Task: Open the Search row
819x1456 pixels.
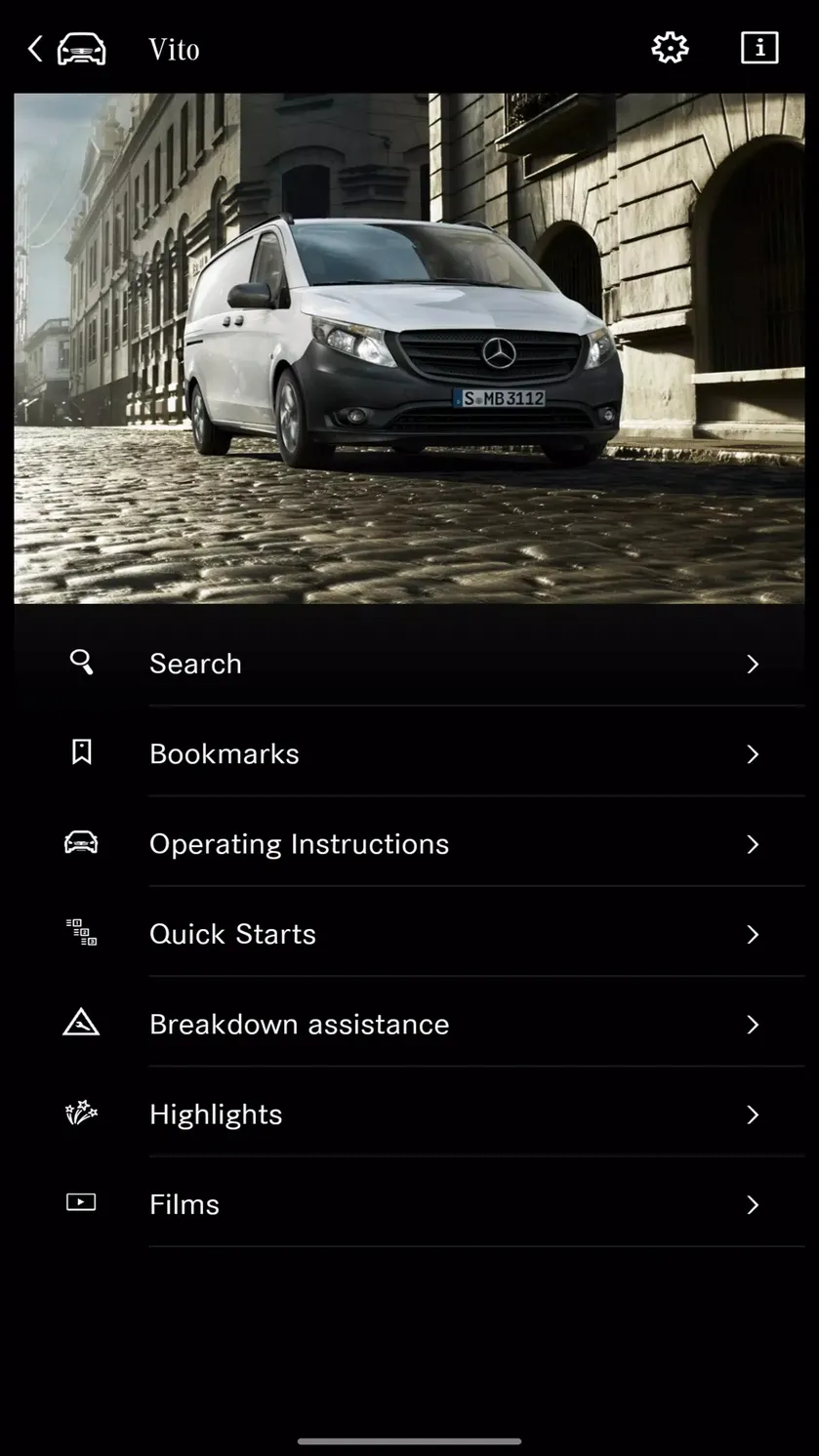Action: [410, 664]
